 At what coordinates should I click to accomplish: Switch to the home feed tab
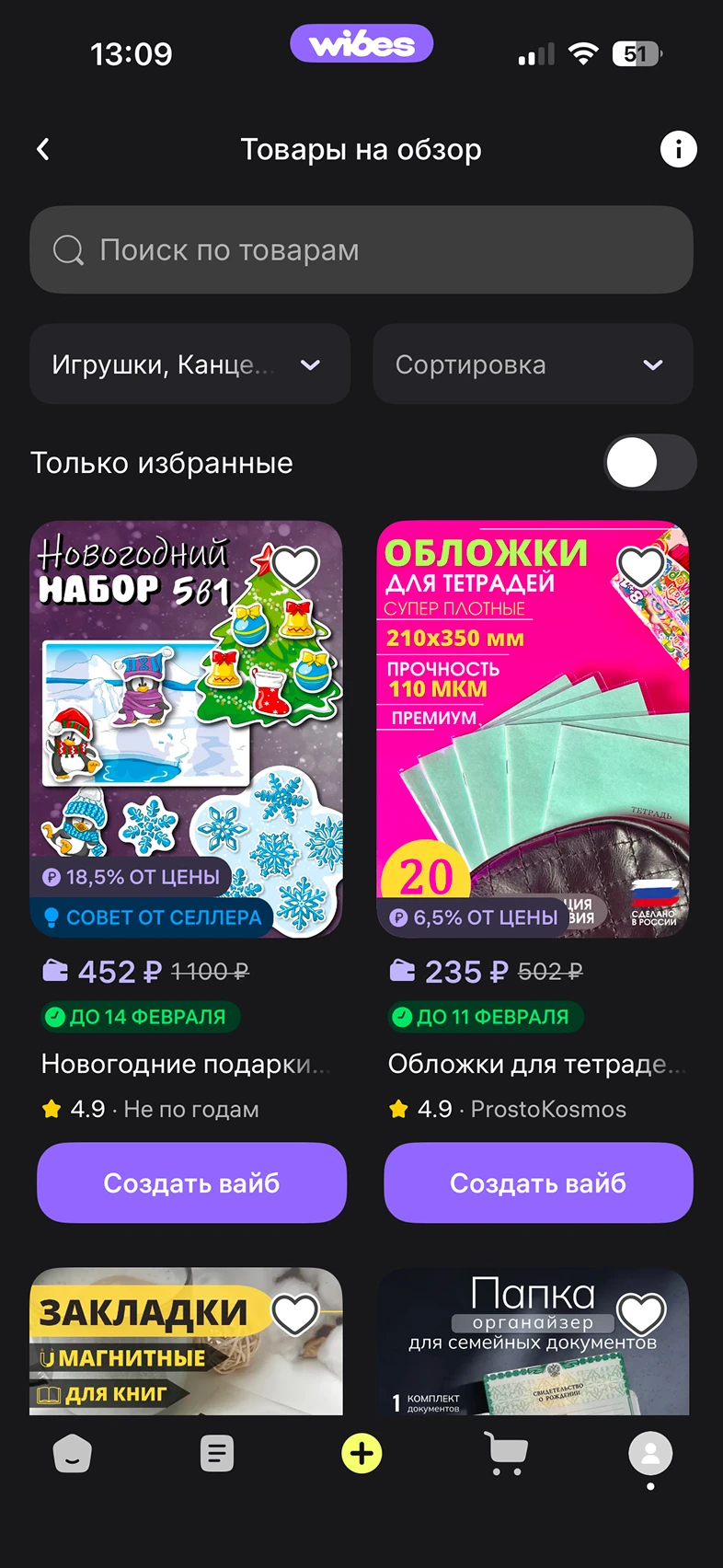[73, 1454]
